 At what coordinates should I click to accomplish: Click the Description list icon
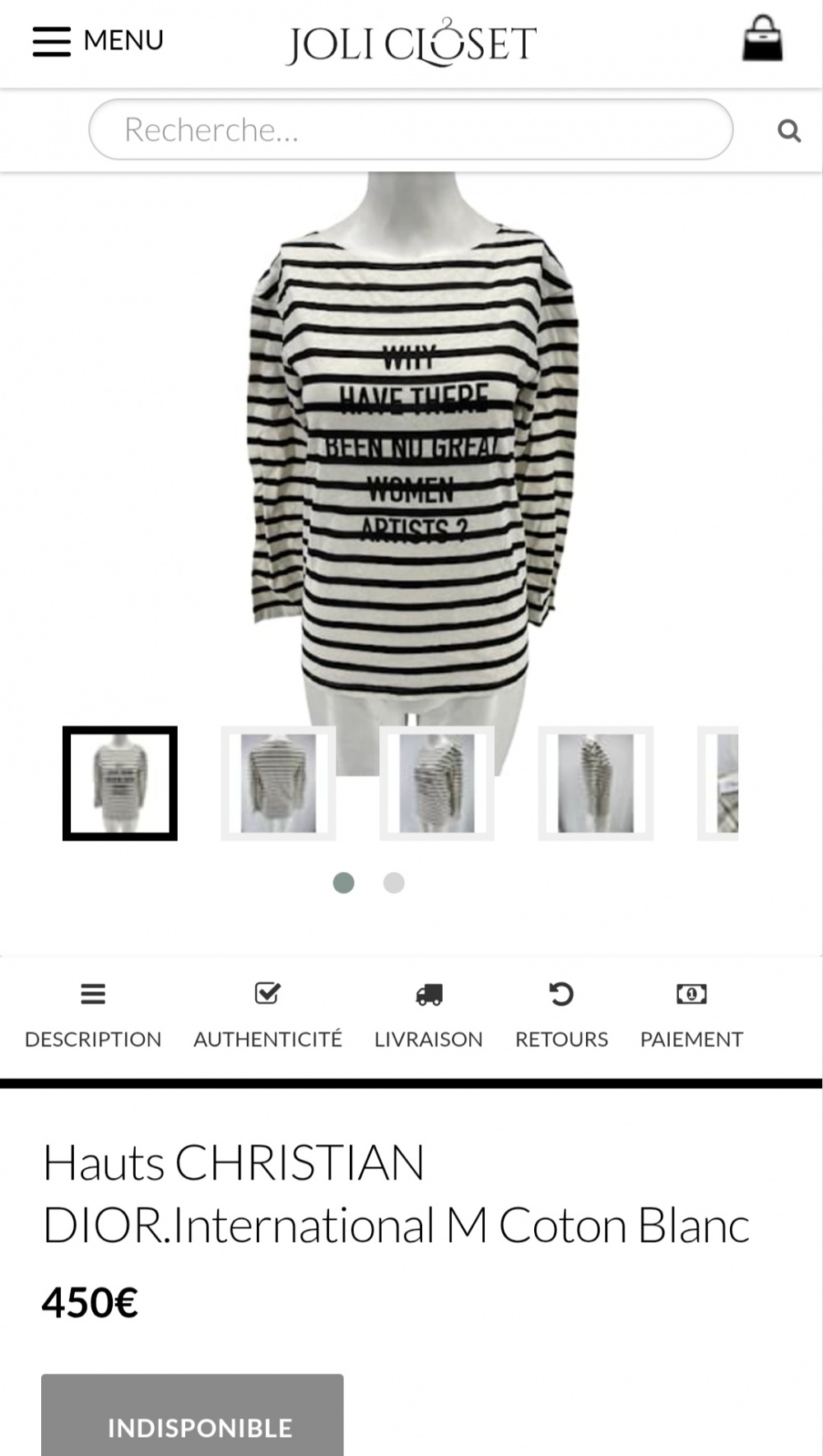click(x=93, y=995)
